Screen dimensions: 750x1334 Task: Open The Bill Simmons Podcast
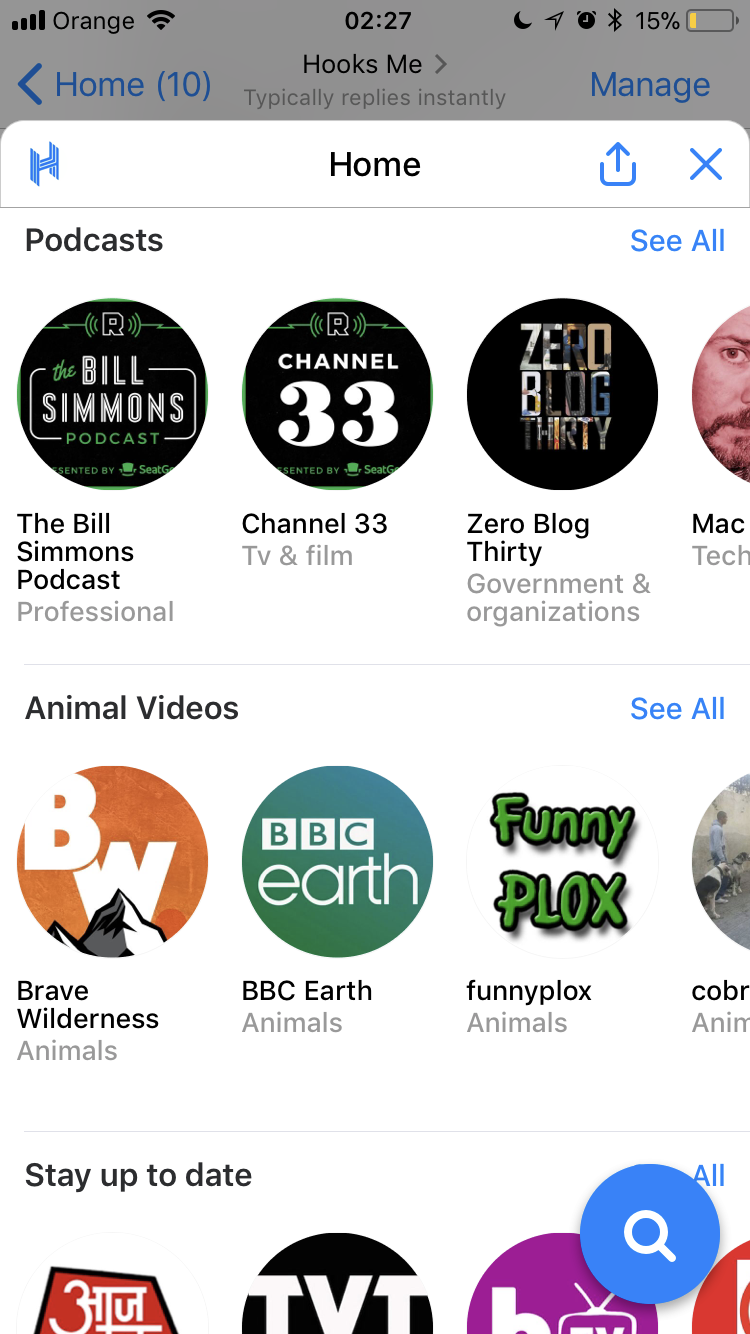point(113,394)
